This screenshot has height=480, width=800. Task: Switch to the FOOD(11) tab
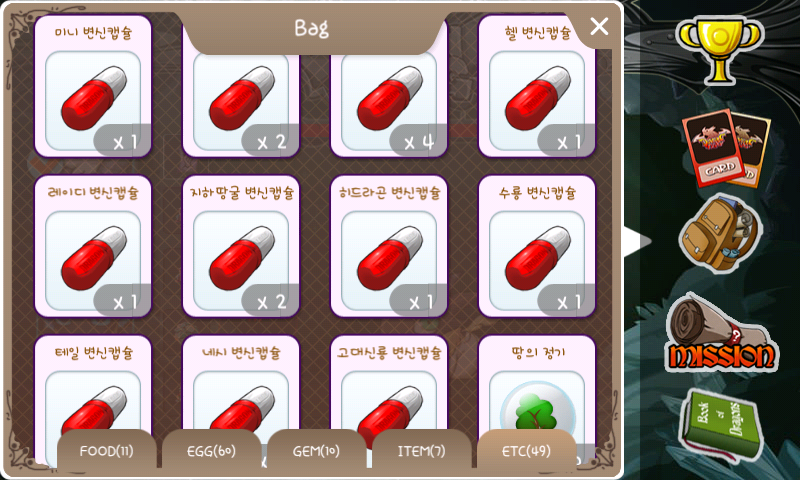(107, 450)
